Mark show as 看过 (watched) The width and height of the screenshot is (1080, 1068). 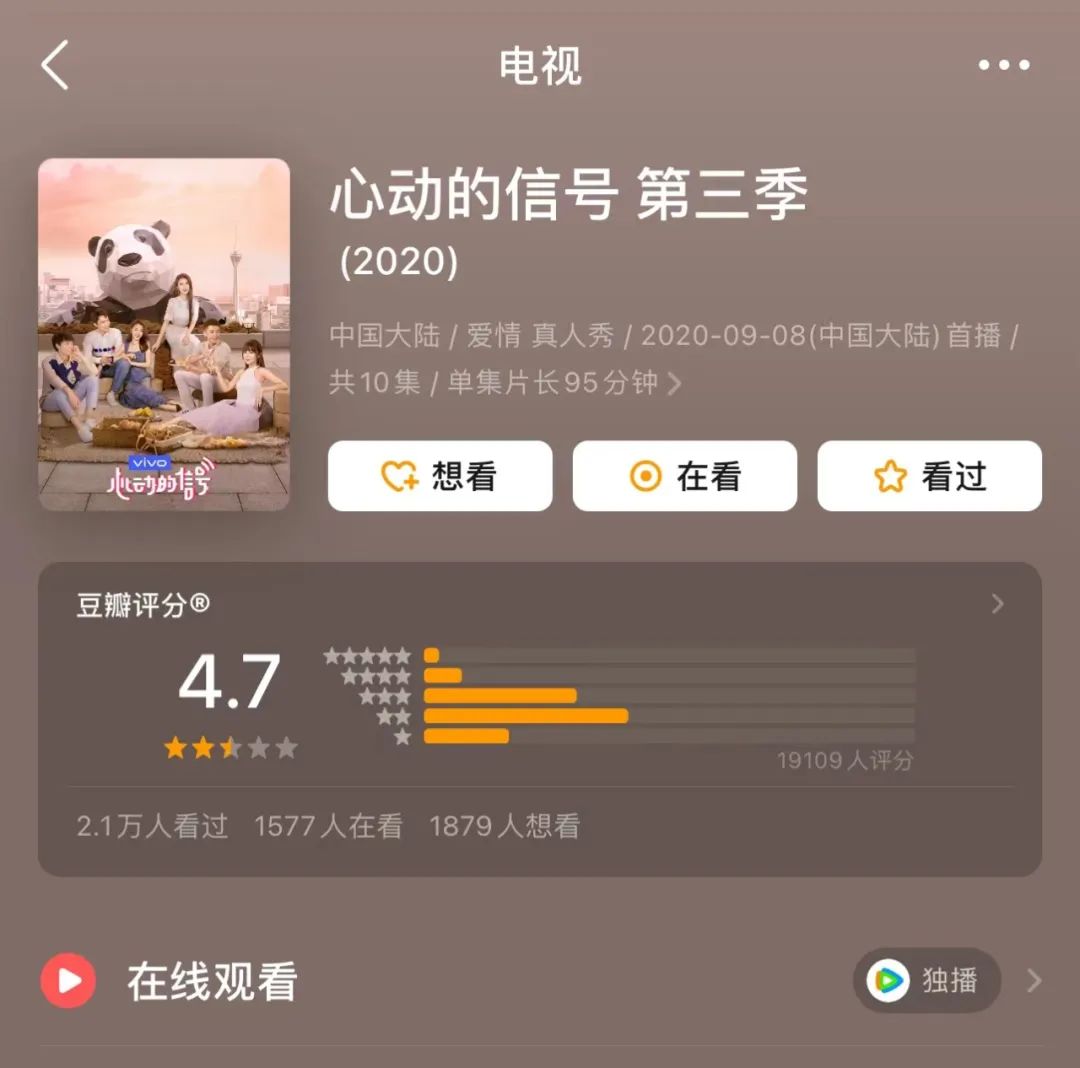929,477
